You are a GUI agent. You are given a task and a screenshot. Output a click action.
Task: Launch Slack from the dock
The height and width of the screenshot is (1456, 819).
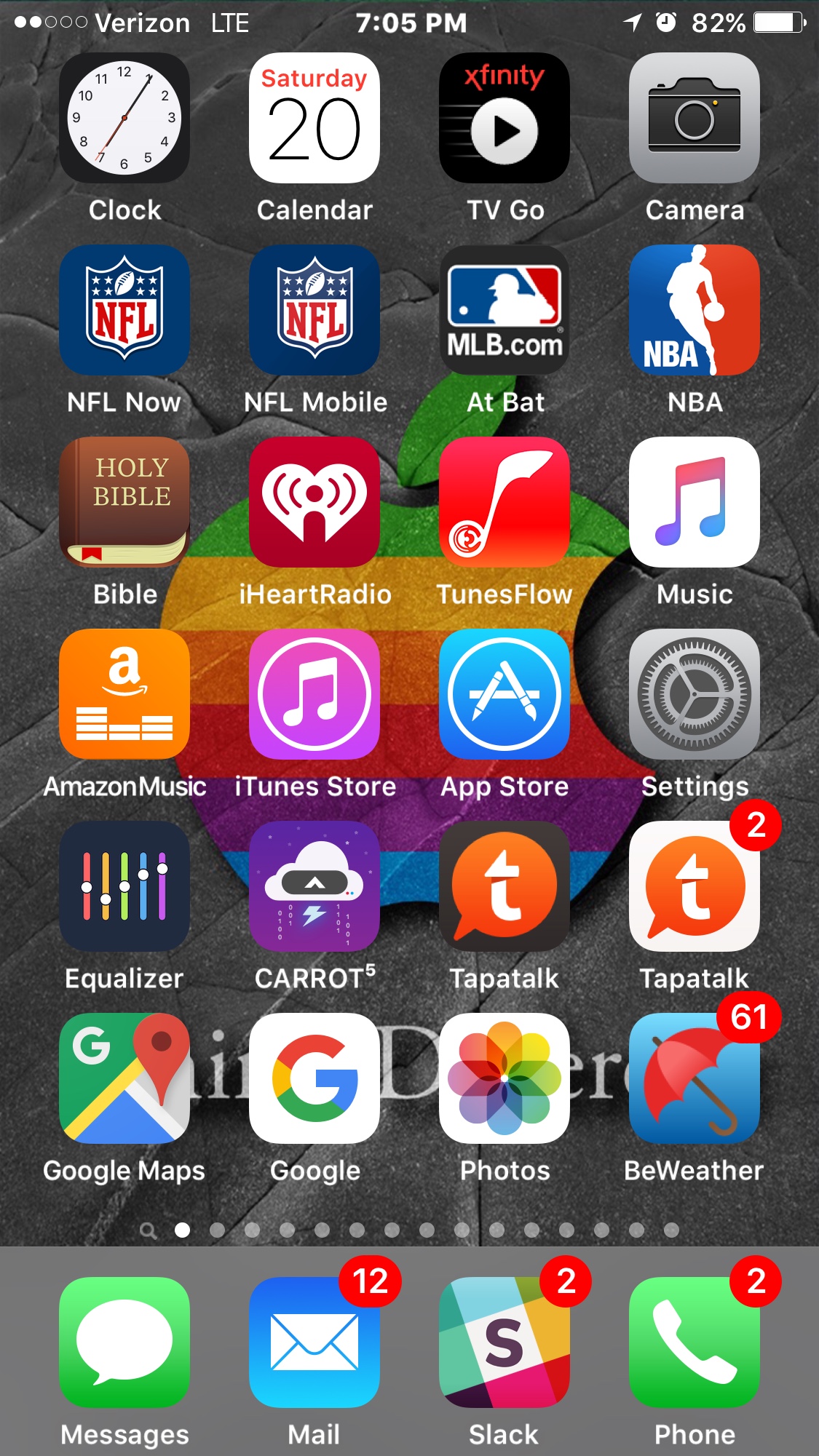click(x=505, y=1342)
